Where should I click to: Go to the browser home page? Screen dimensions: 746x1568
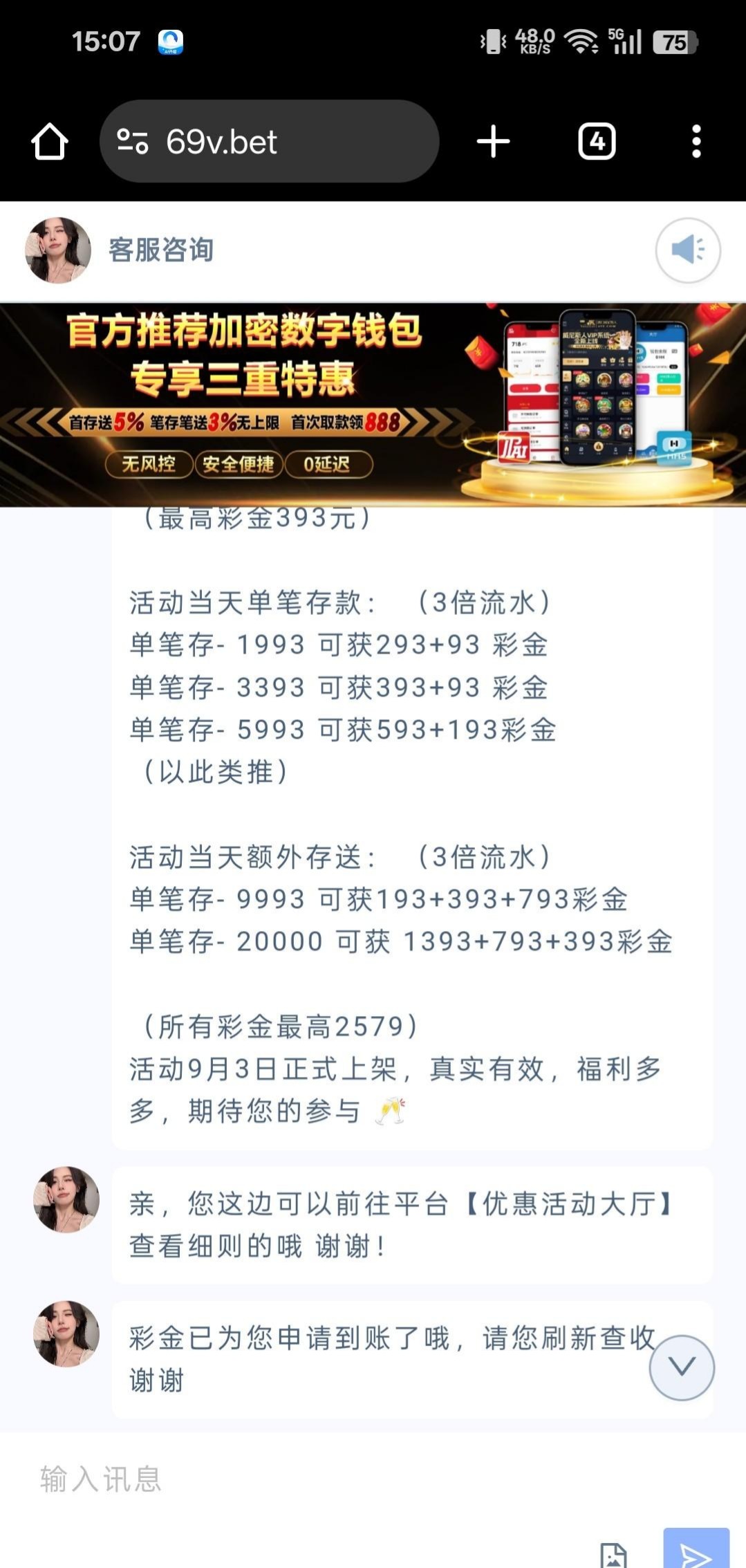click(50, 142)
